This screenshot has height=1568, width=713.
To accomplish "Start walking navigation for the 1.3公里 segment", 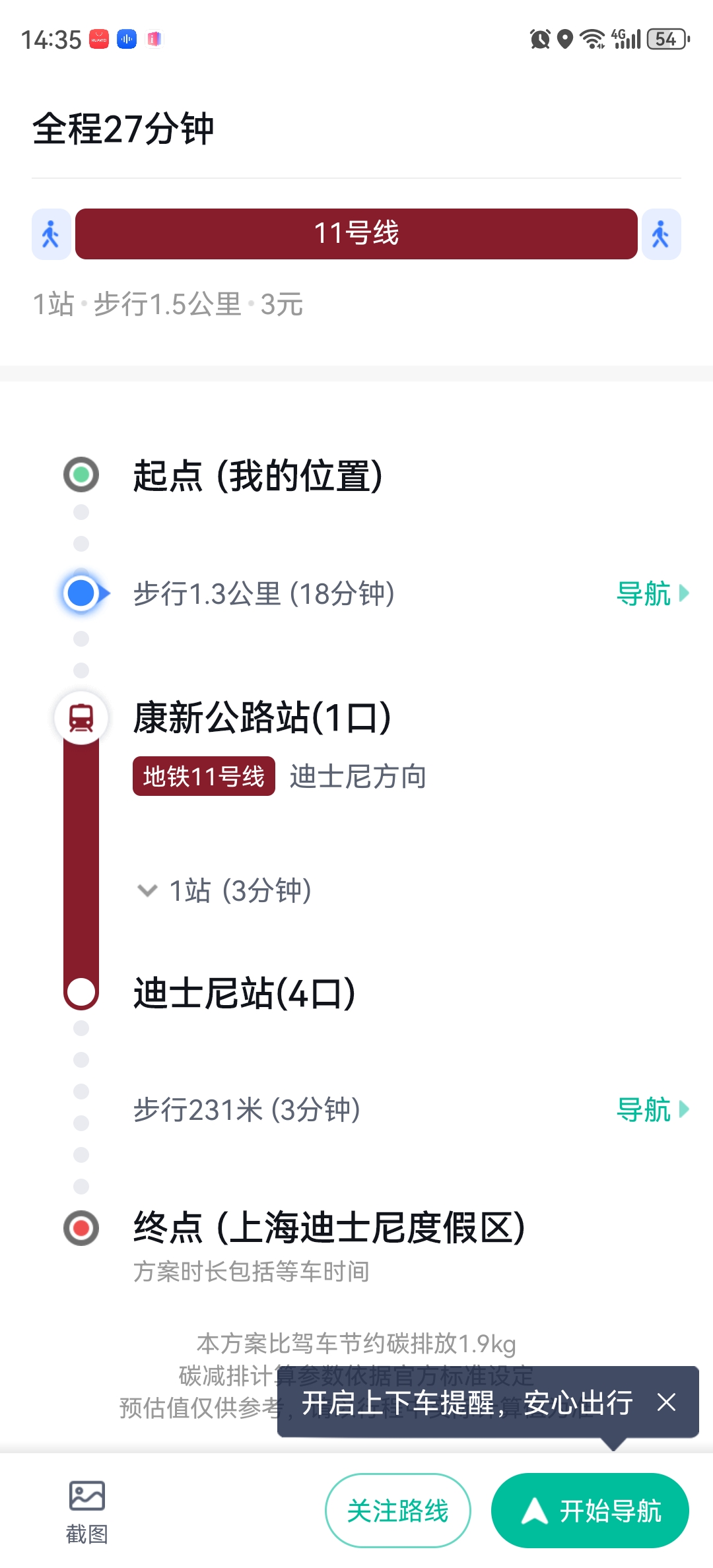I will 652,593.
